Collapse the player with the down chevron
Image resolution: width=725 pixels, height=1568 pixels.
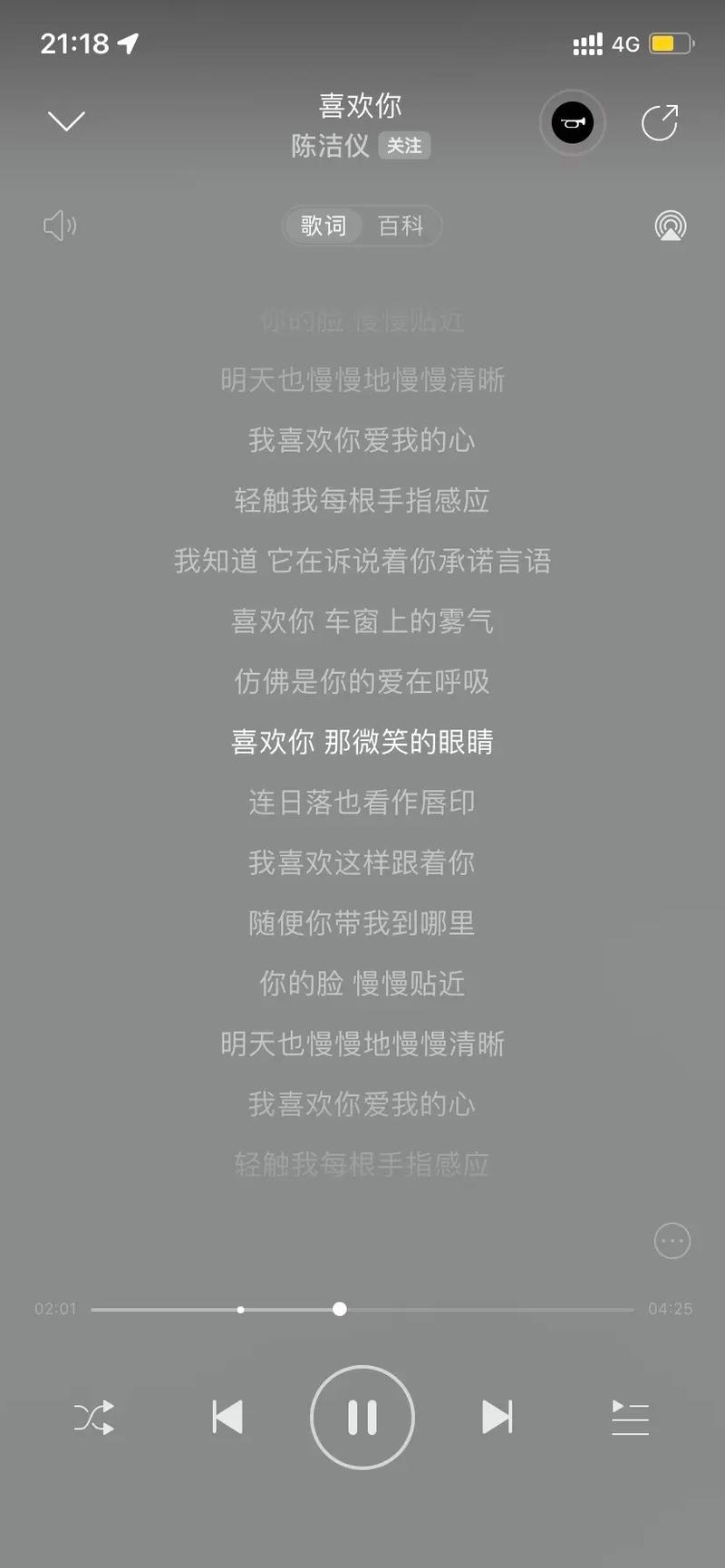(66, 121)
